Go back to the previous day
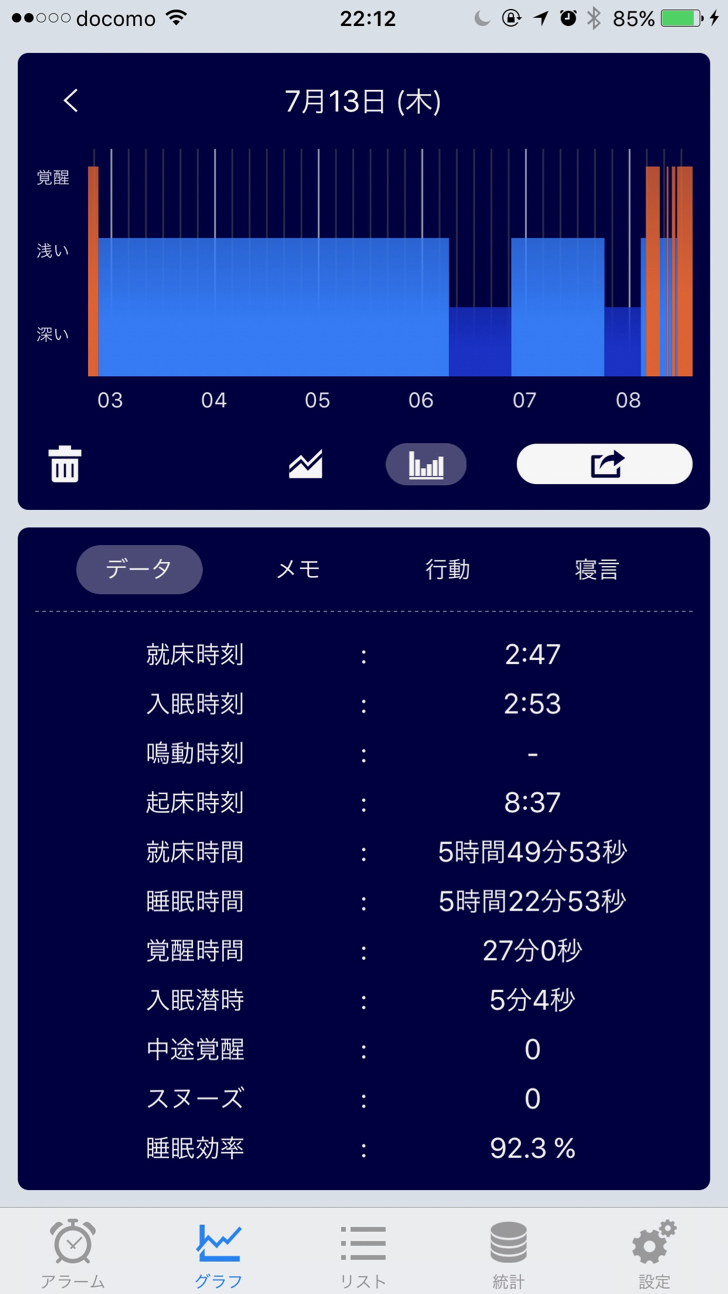 (x=70, y=101)
